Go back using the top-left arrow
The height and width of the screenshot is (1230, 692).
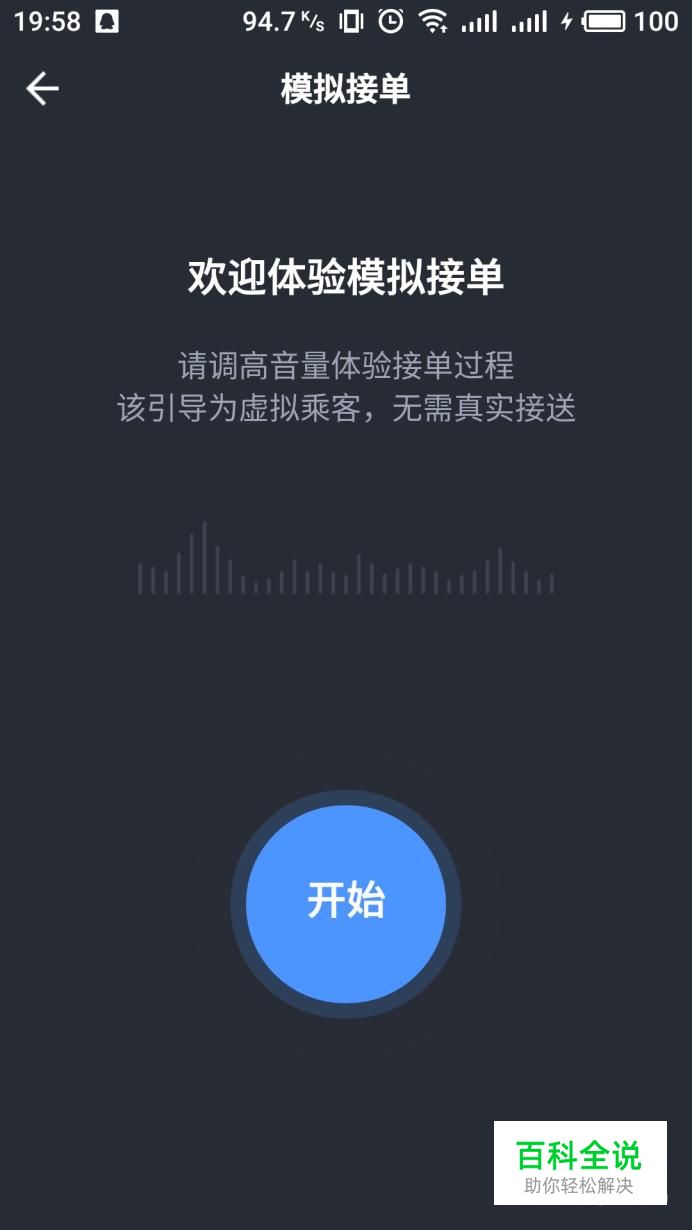(42, 89)
